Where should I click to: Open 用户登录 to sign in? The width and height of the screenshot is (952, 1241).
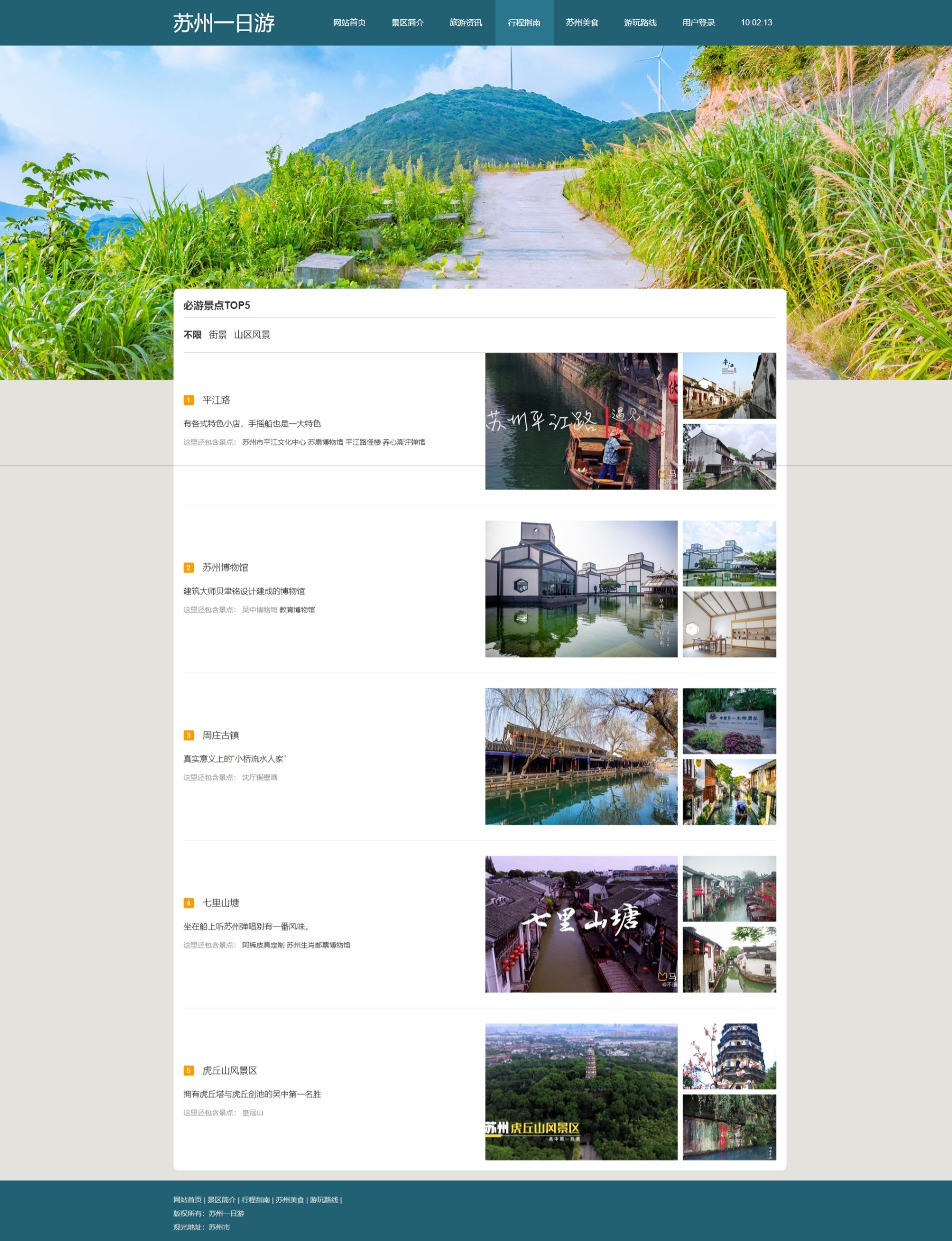click(698, 22)
